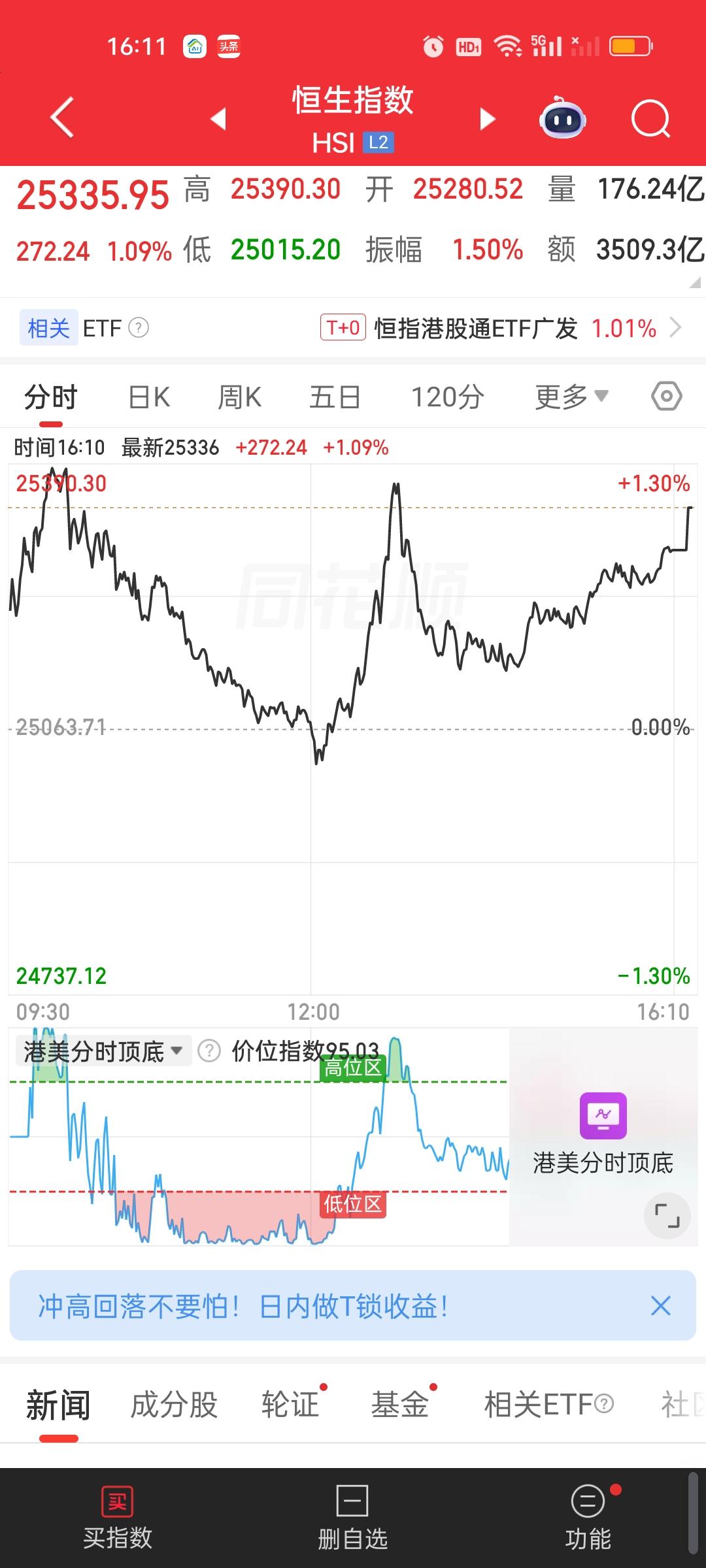Select the 港美分时顶底 indicator panel icon
This screenshot has height=1568, width=706.
click(603, 1116)
